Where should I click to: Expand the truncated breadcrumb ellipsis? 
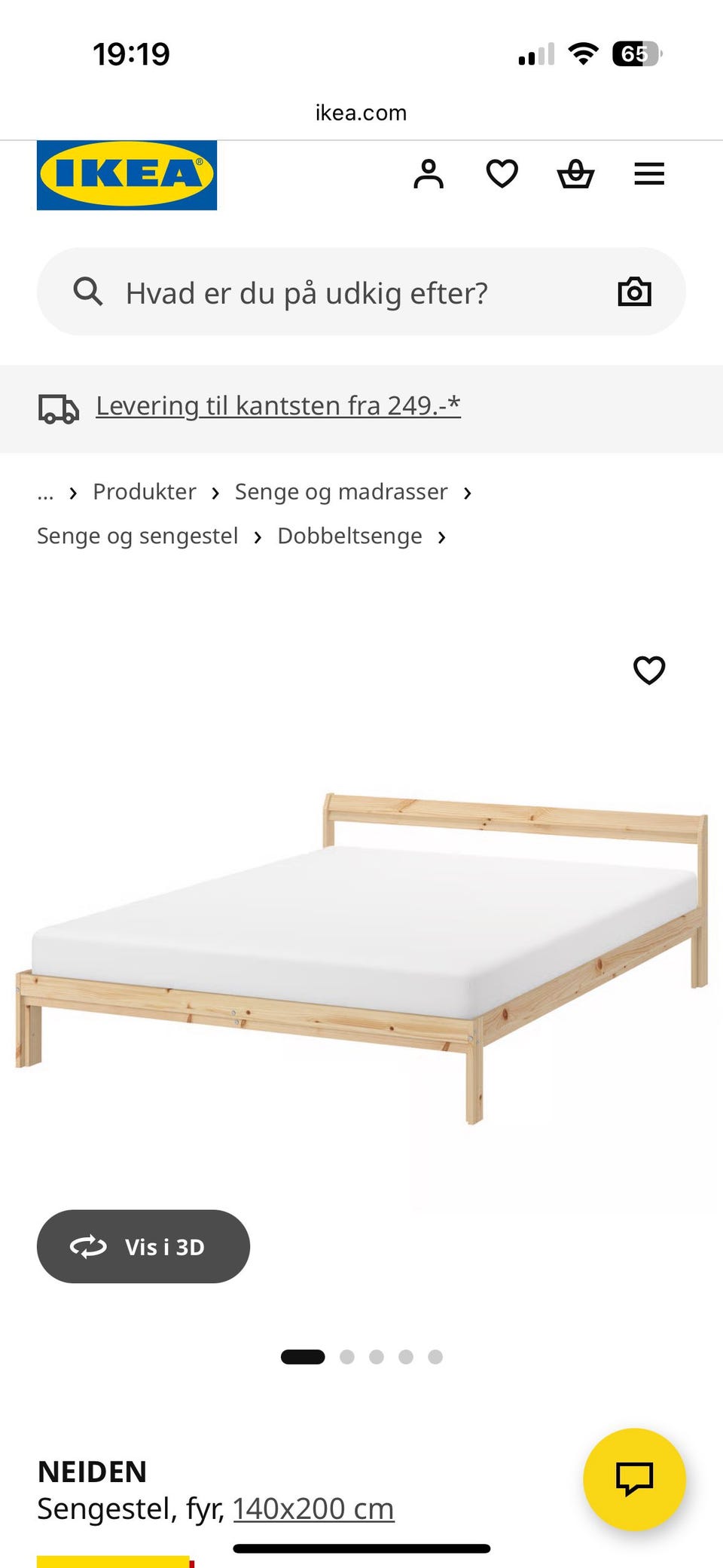pos(46,493)
